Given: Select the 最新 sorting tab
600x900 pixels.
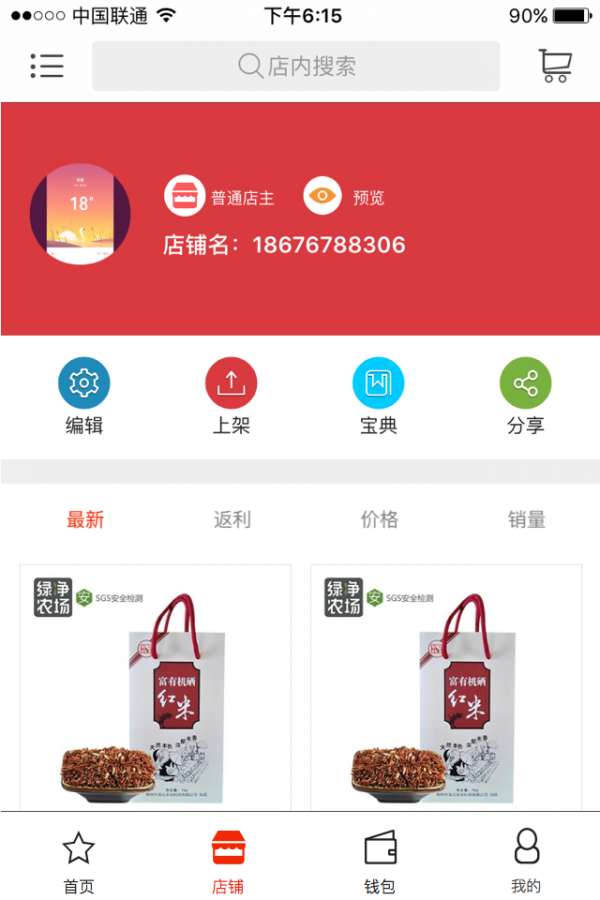Looking at the screenshot, I should coord(85,519).
